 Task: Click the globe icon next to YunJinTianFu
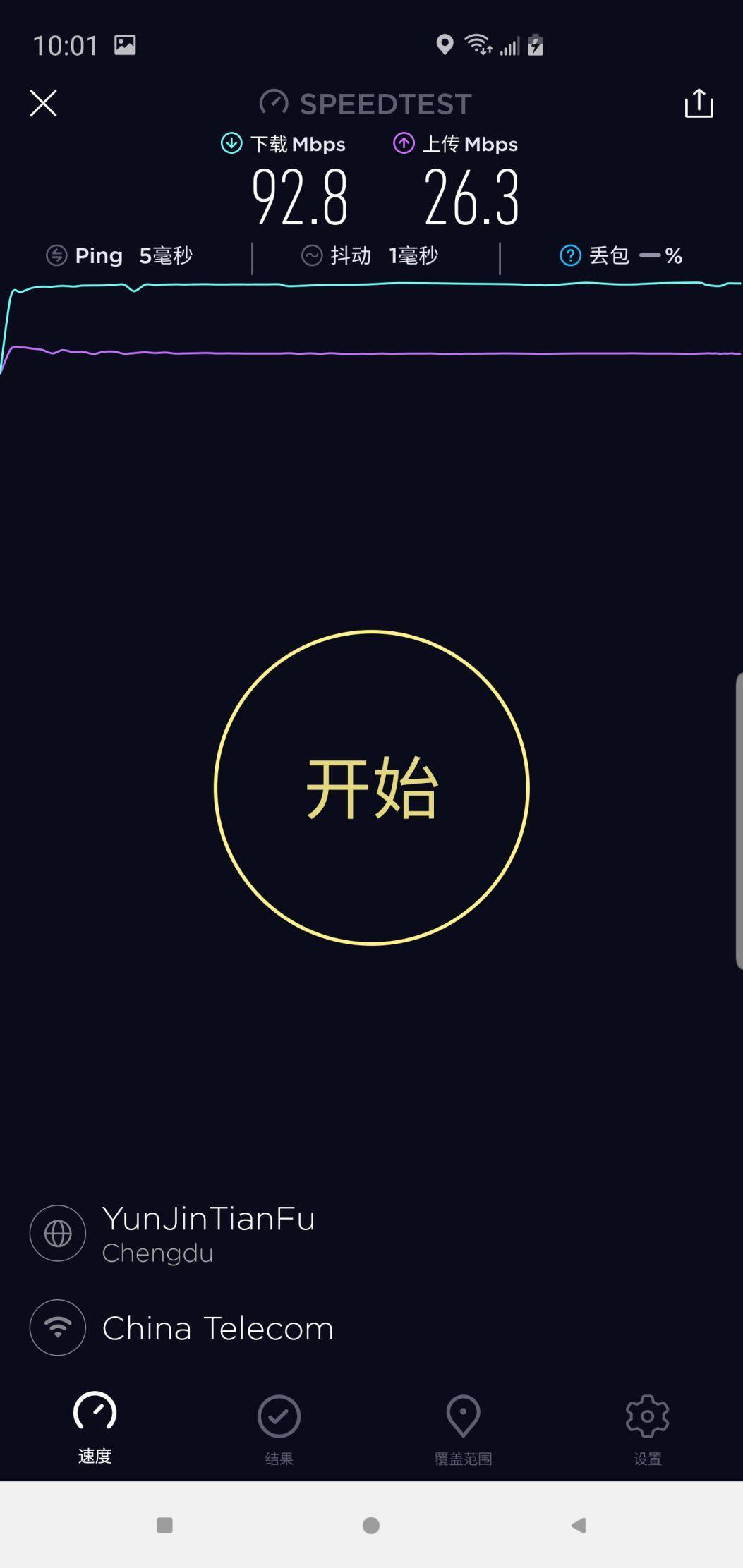pos(58,1234)
